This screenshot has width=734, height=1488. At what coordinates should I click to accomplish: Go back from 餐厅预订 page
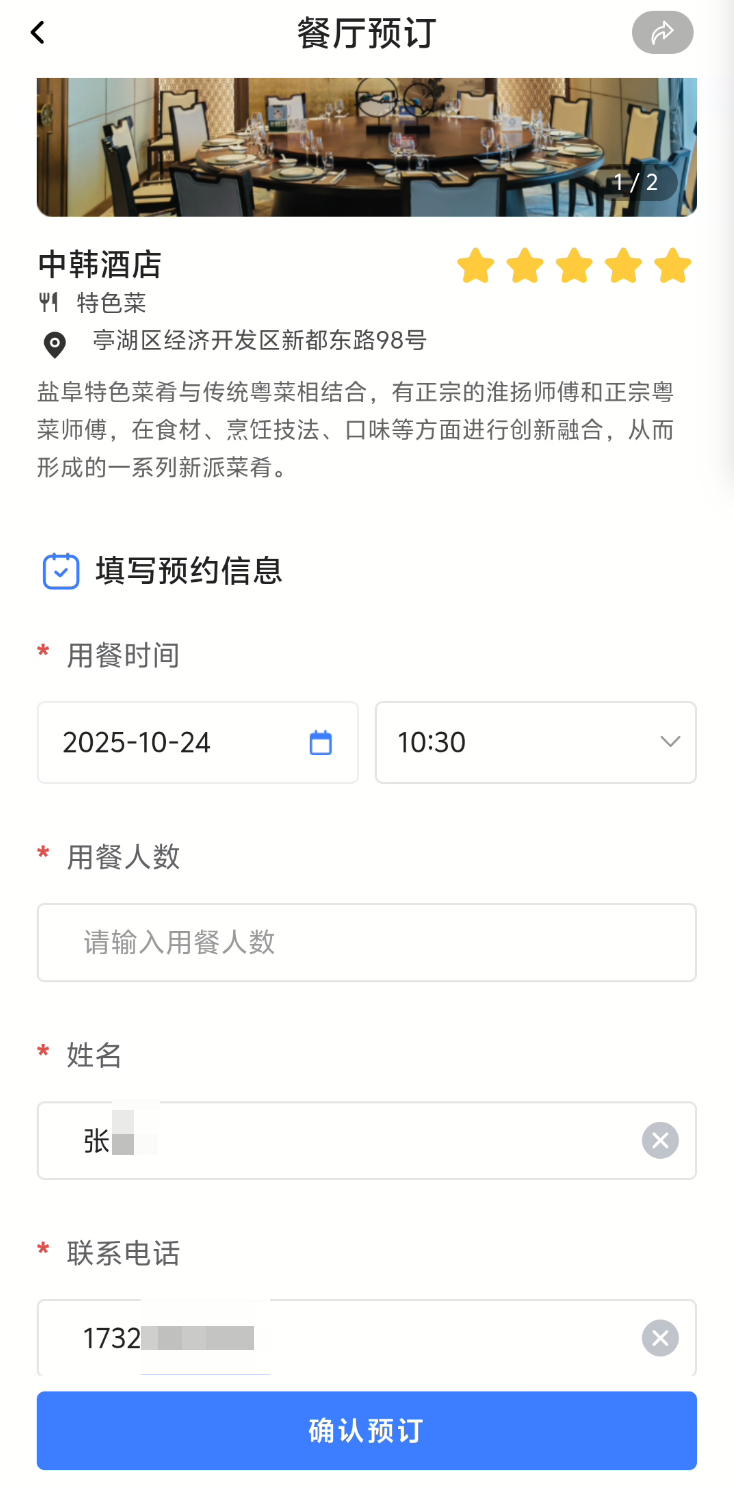pos(38,33)
